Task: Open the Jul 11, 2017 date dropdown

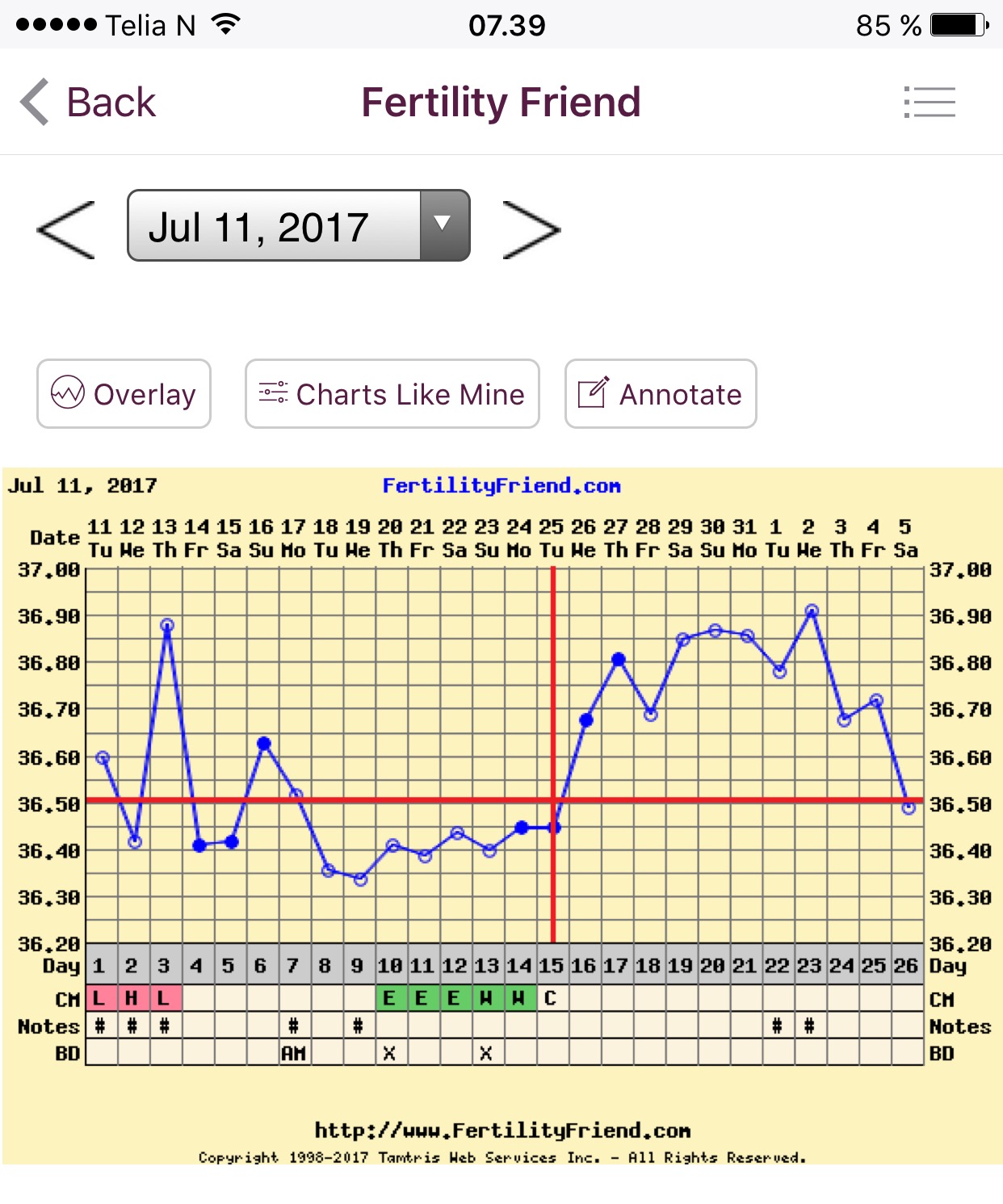Action: pyautogui.click(x=298, y=226)
